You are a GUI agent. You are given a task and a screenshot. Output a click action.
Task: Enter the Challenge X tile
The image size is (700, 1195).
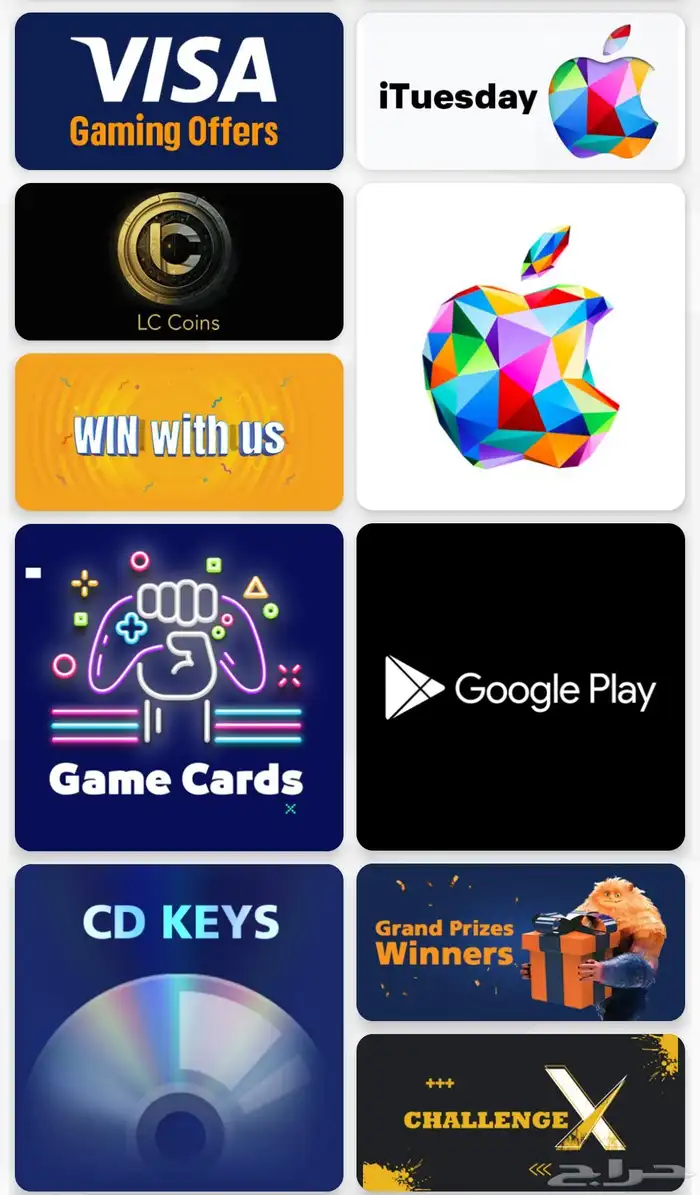click(520, 1112)
